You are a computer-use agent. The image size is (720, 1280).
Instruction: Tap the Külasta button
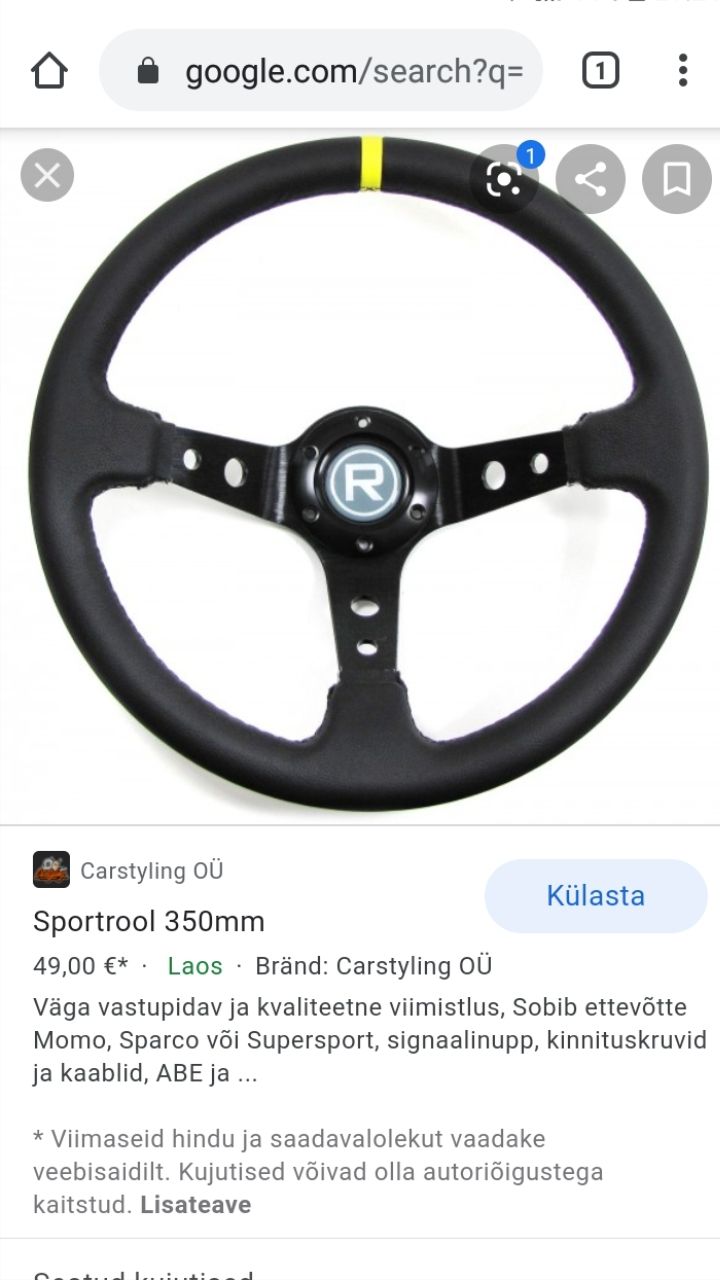[x=596, y=896]
